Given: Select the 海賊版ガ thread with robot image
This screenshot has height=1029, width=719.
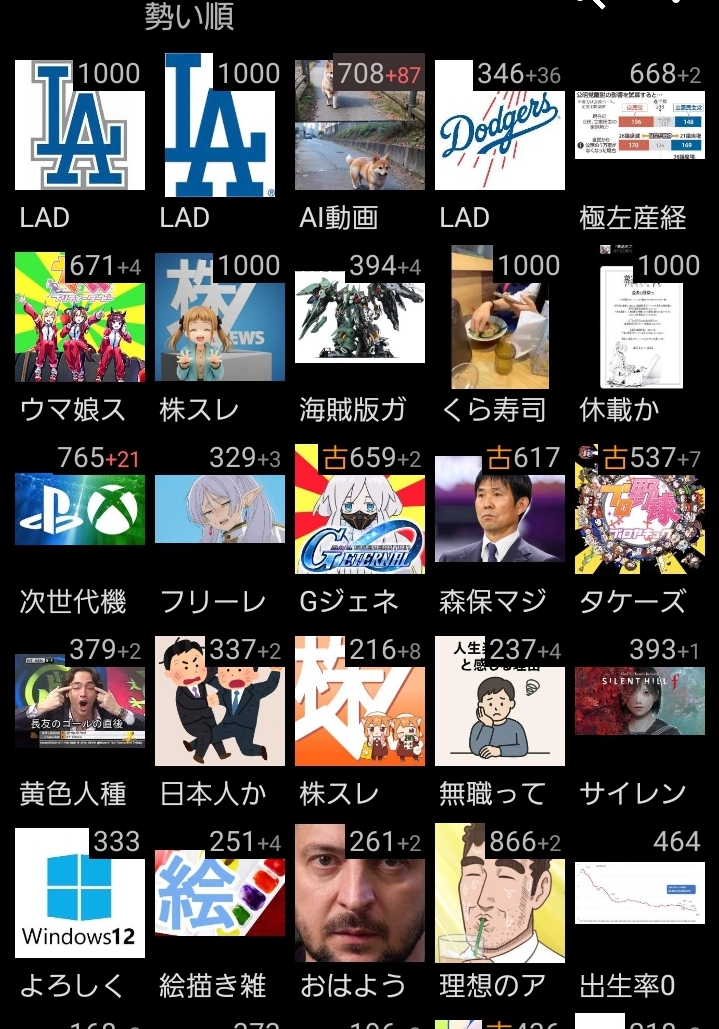Looking at the screenshot, I should coord(359,322).
